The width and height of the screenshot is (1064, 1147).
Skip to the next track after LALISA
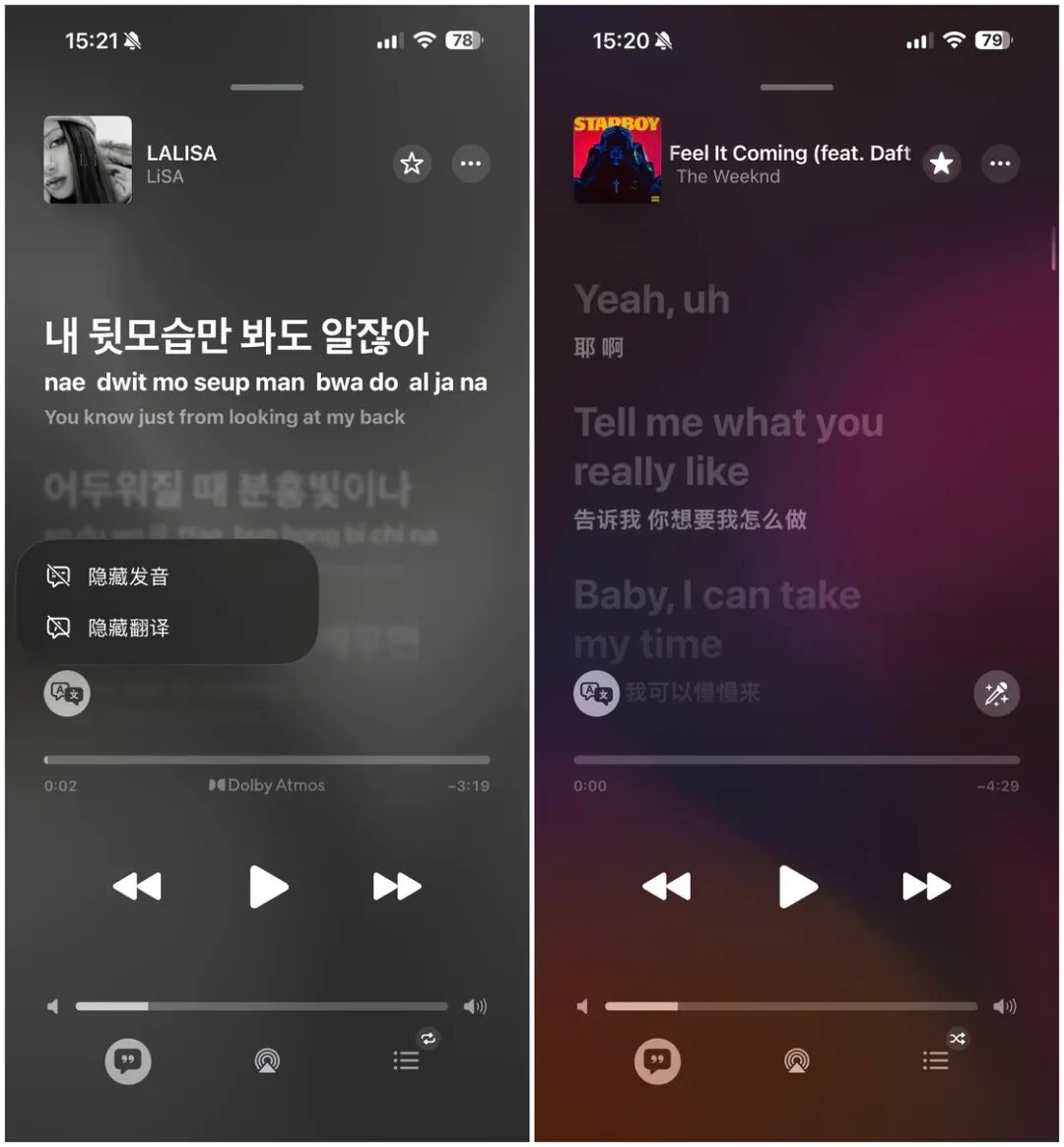click(397, 887)
